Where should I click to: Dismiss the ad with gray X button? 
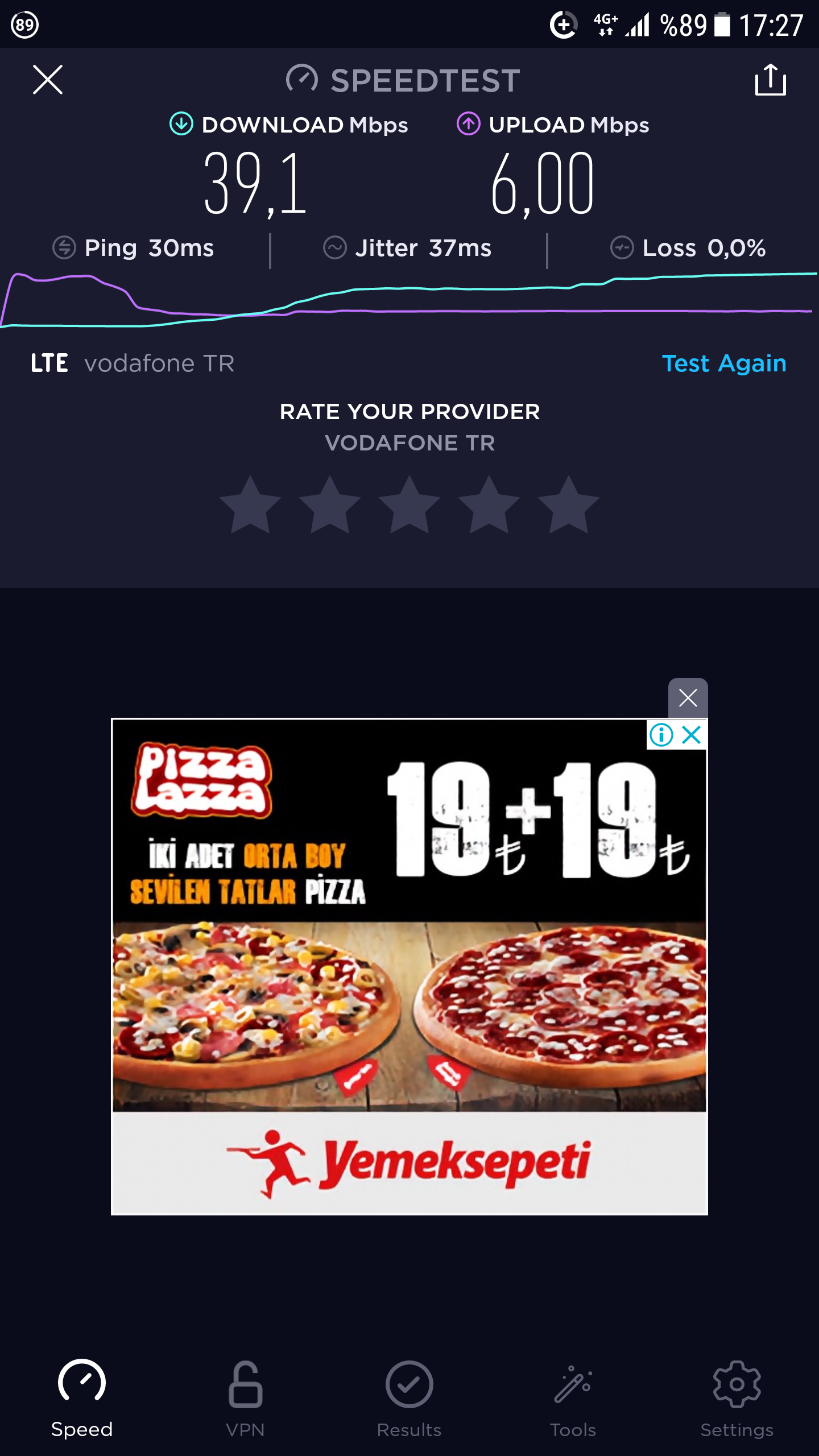[688, 698]
